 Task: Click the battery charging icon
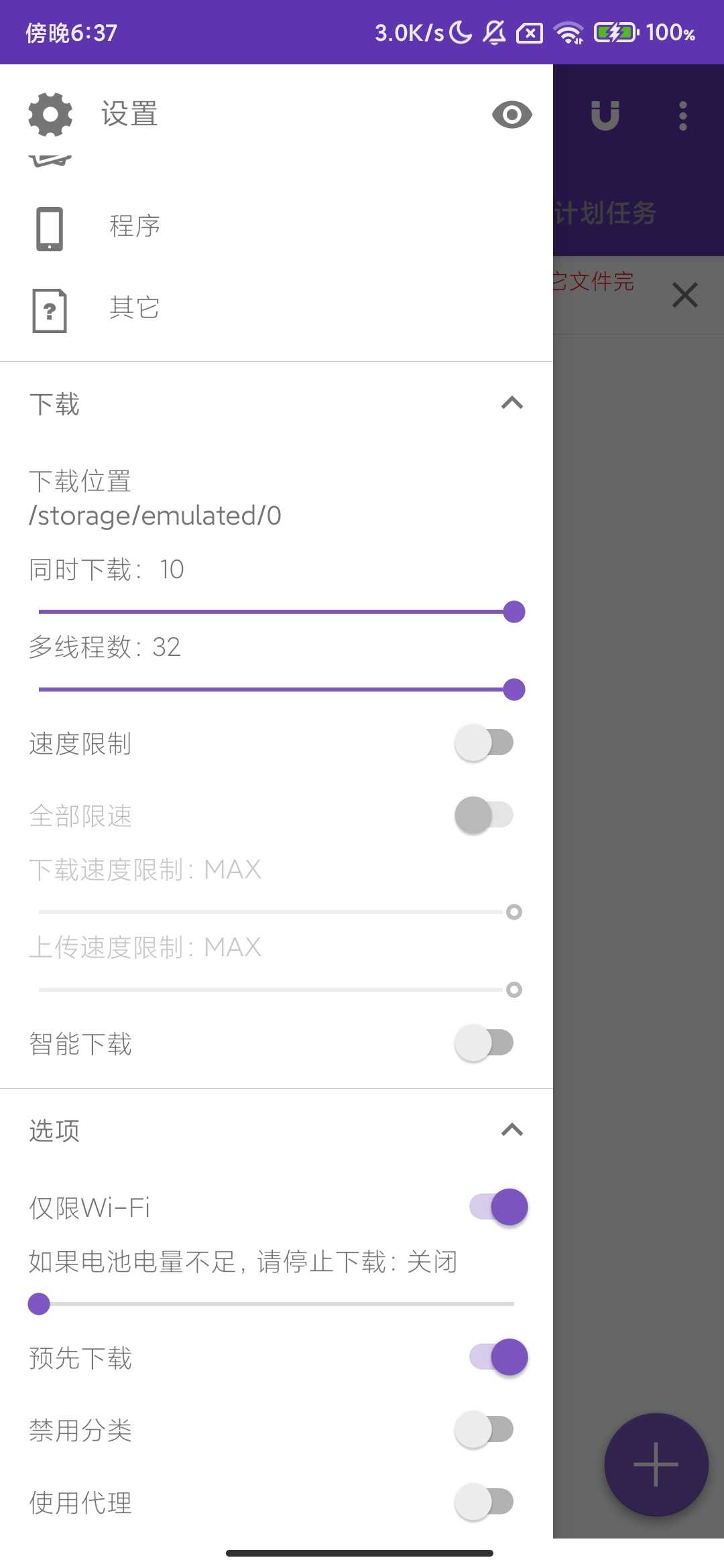click(x=614, y=31)
